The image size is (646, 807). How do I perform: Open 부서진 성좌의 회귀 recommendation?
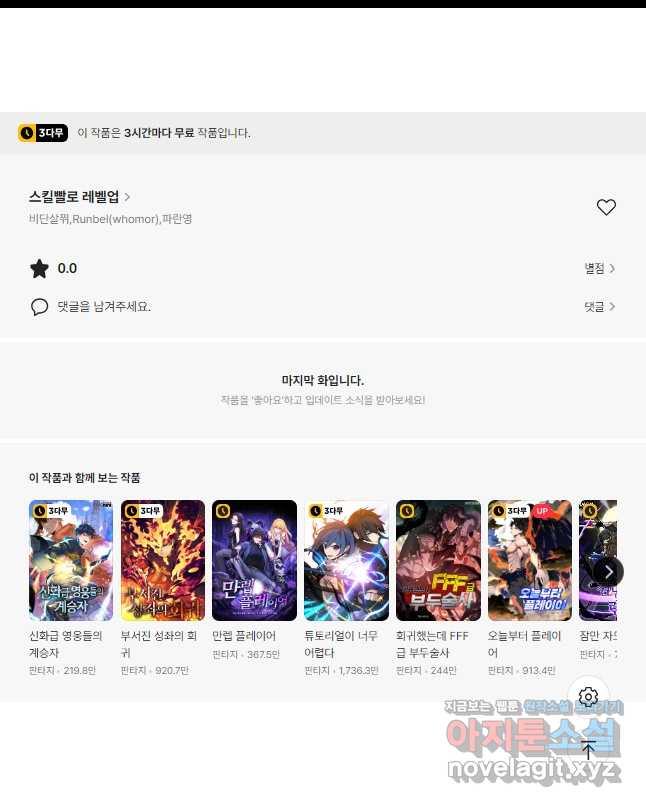[163, 560]
